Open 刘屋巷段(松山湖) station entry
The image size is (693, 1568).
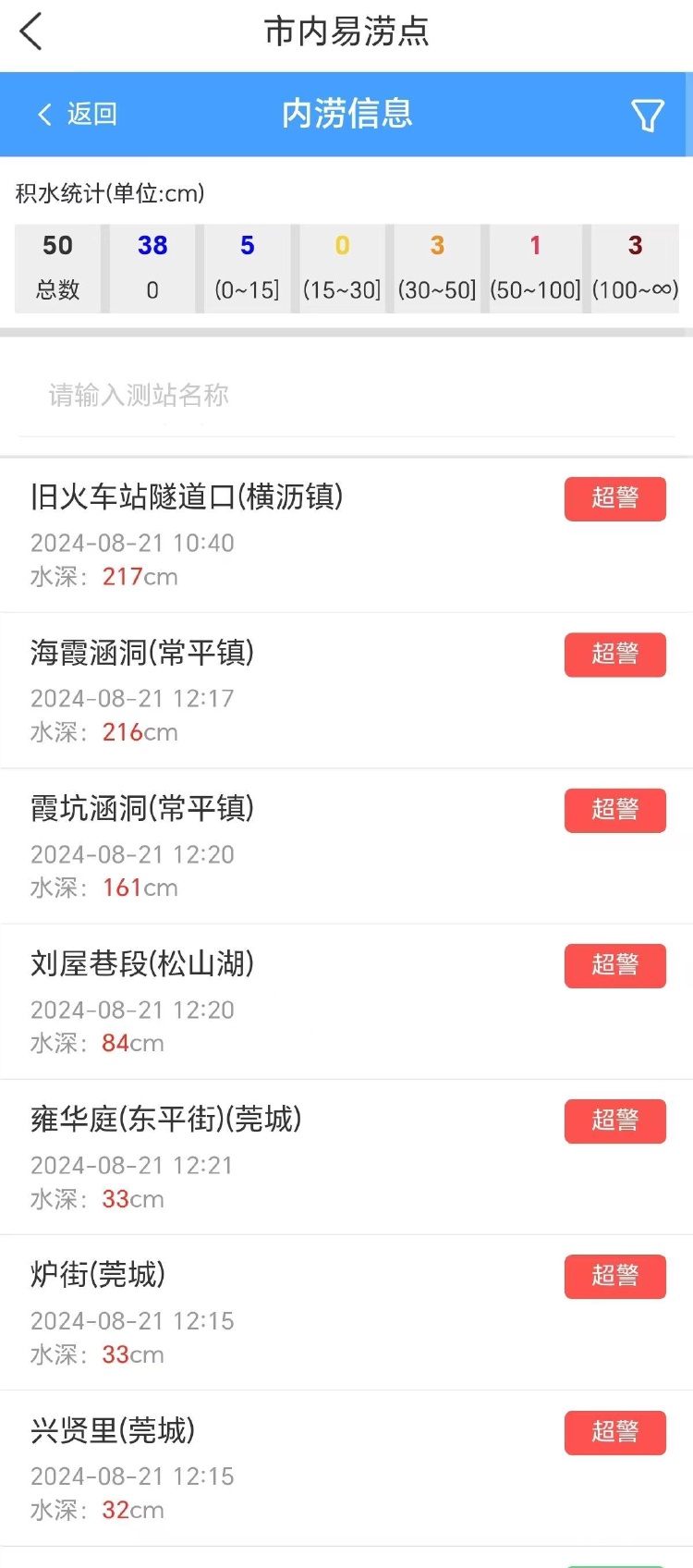coord(346,1001)
